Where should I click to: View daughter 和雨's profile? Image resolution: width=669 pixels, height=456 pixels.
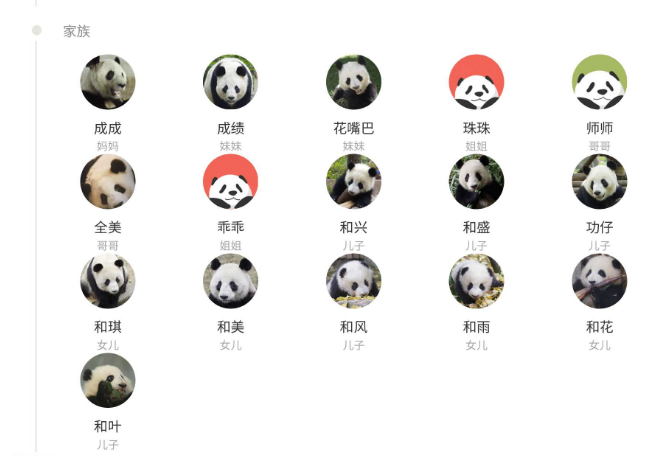coord(477,280)
